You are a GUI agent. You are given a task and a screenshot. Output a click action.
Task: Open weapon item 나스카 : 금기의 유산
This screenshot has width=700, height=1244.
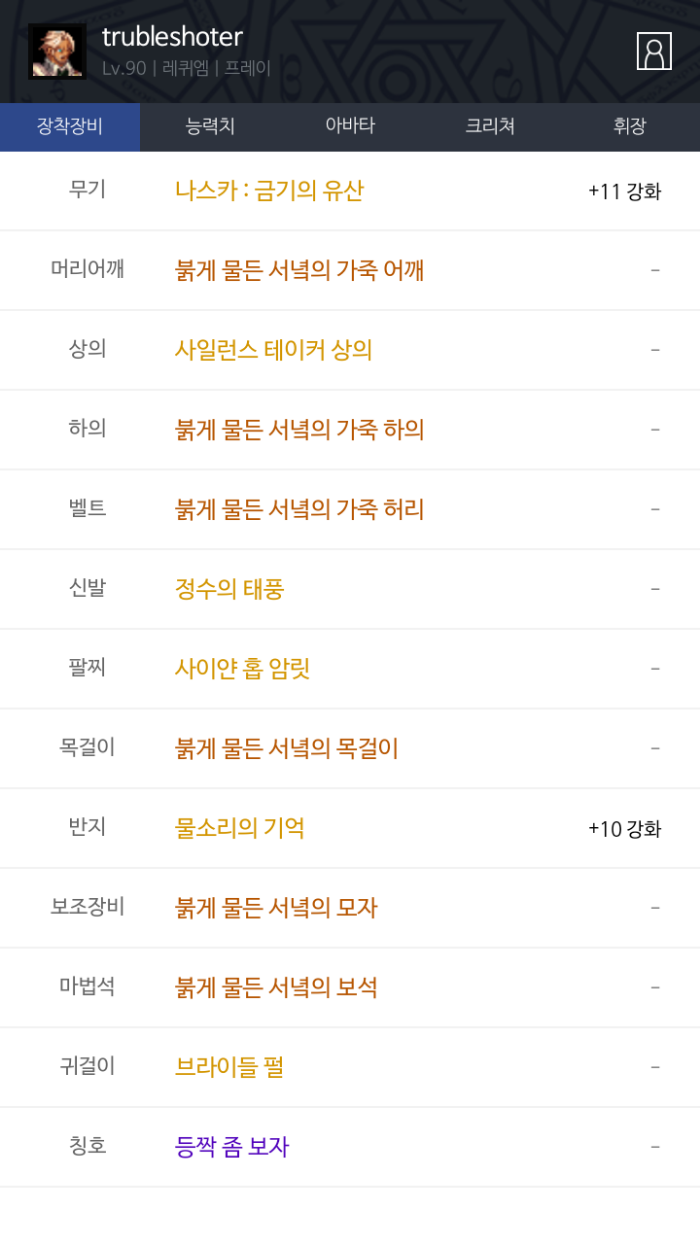tap(269, 191)
